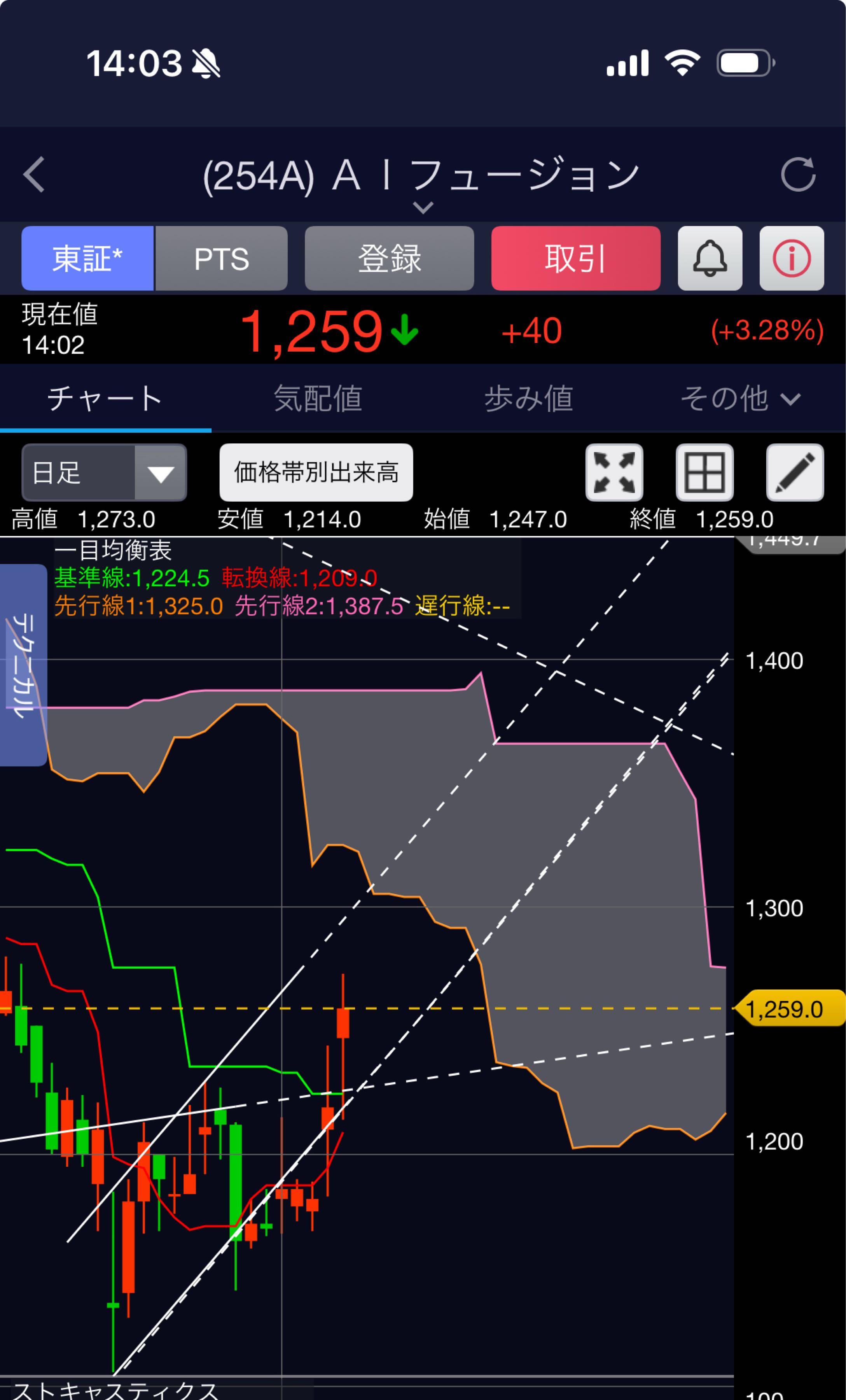This screenshot has height=1400, width=846.
Task: Switch to the 気配値 tab
Action: point(318,398)
